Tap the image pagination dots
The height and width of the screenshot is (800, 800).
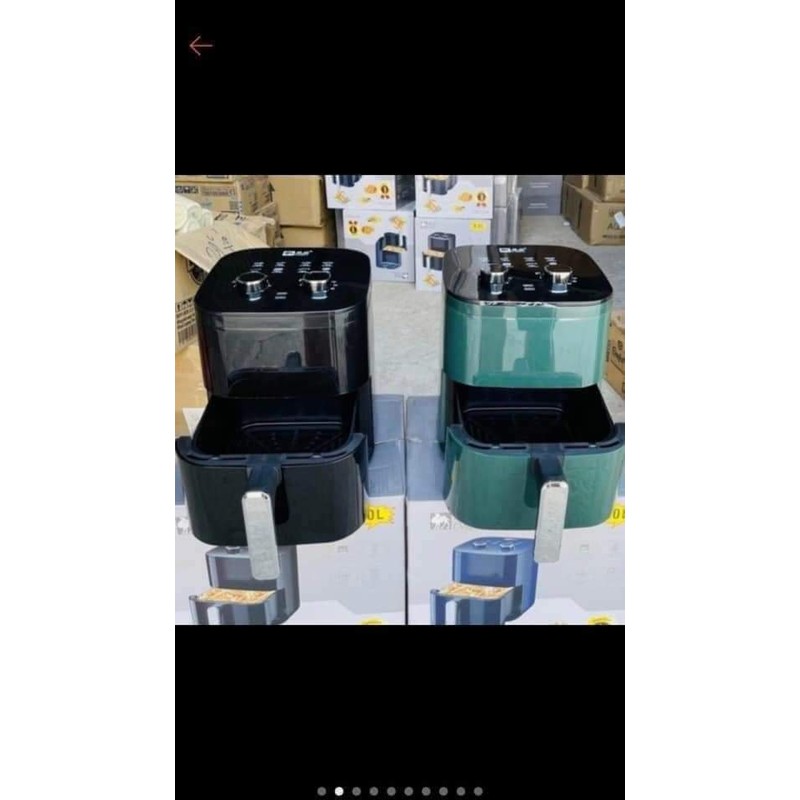pyautogui.click(x=400, y=791)
